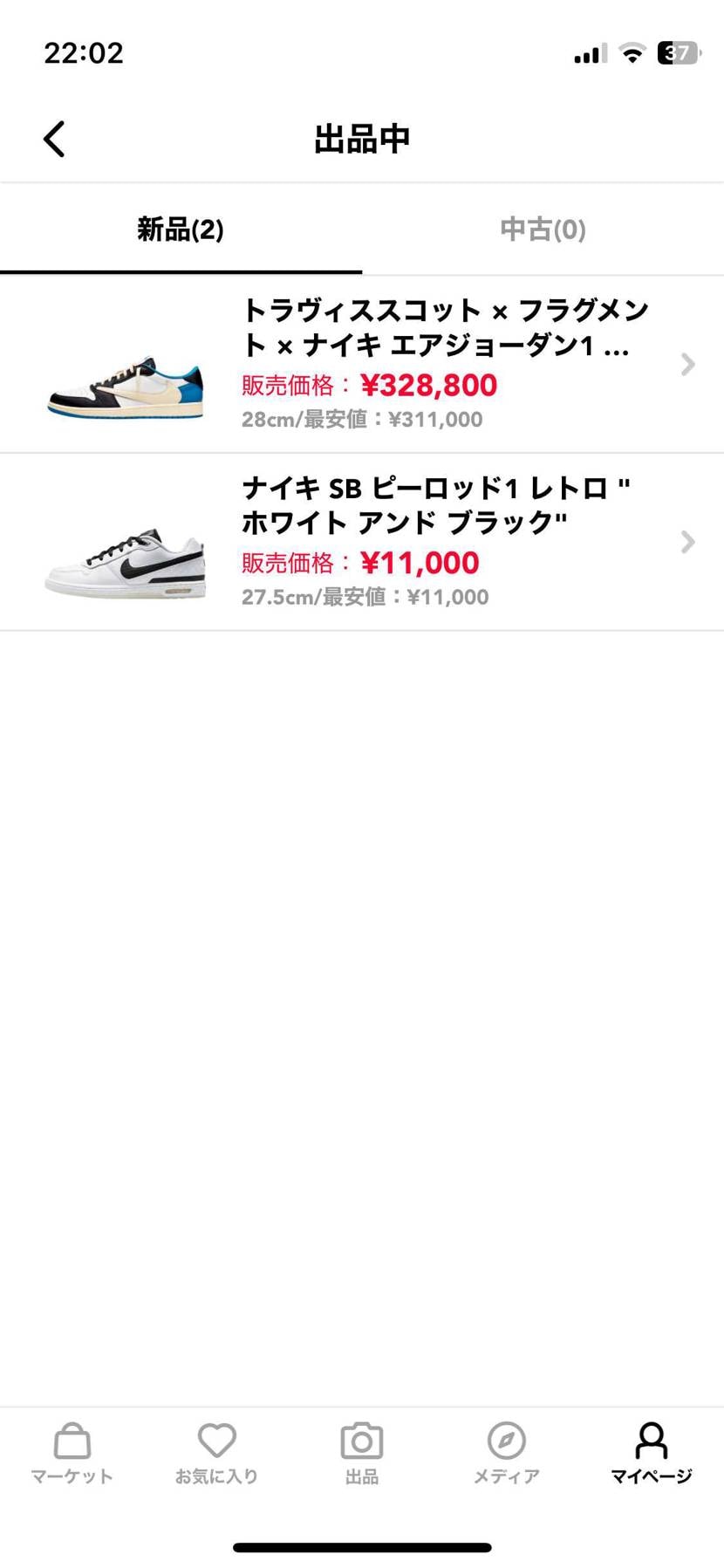Expand details for the Travis Scott listing

click(689, 365)
